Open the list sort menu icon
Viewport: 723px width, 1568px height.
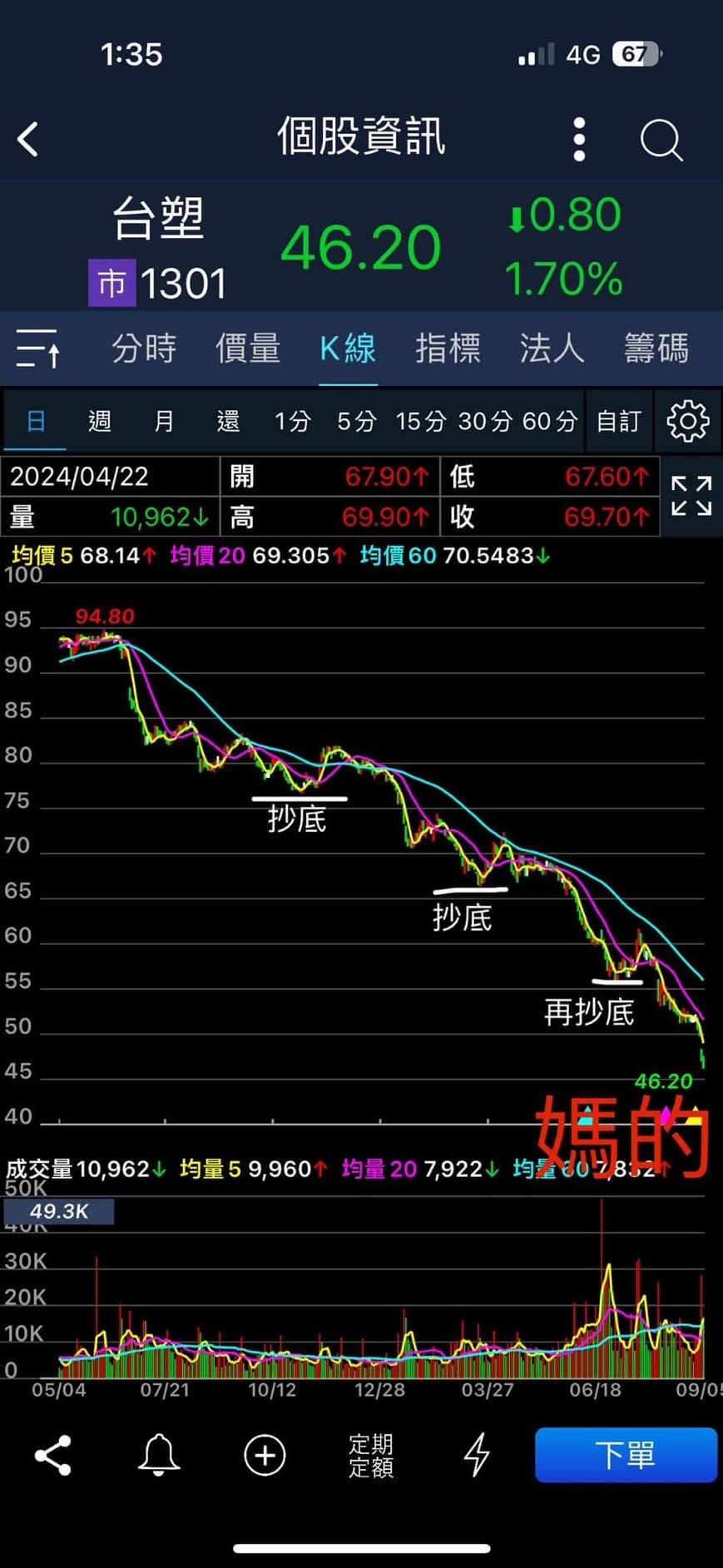coord(38,348)
